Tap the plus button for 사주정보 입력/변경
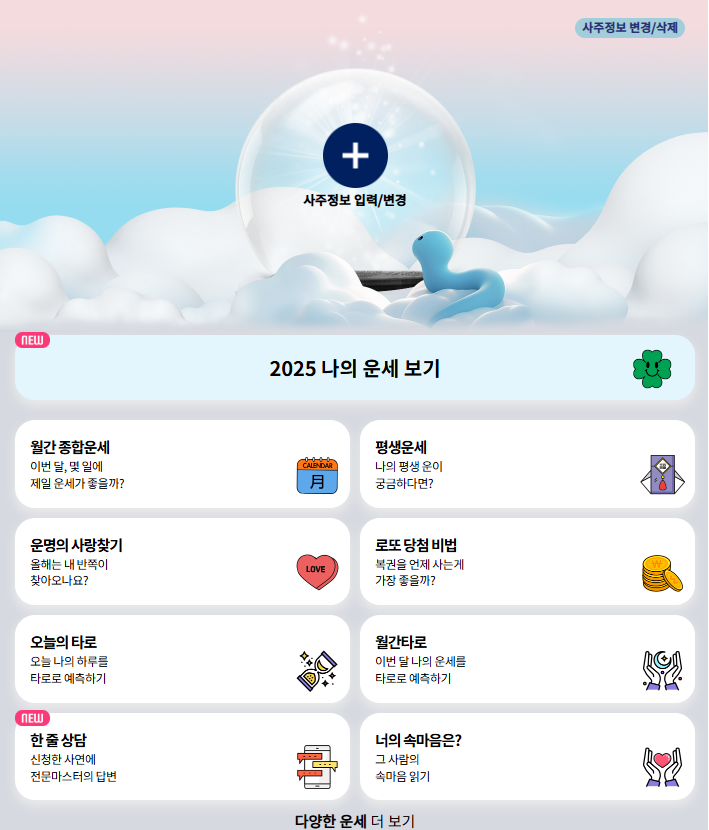The height and width of the screenshot is (830, 709). pyautogui.click(x=355, y=155)
